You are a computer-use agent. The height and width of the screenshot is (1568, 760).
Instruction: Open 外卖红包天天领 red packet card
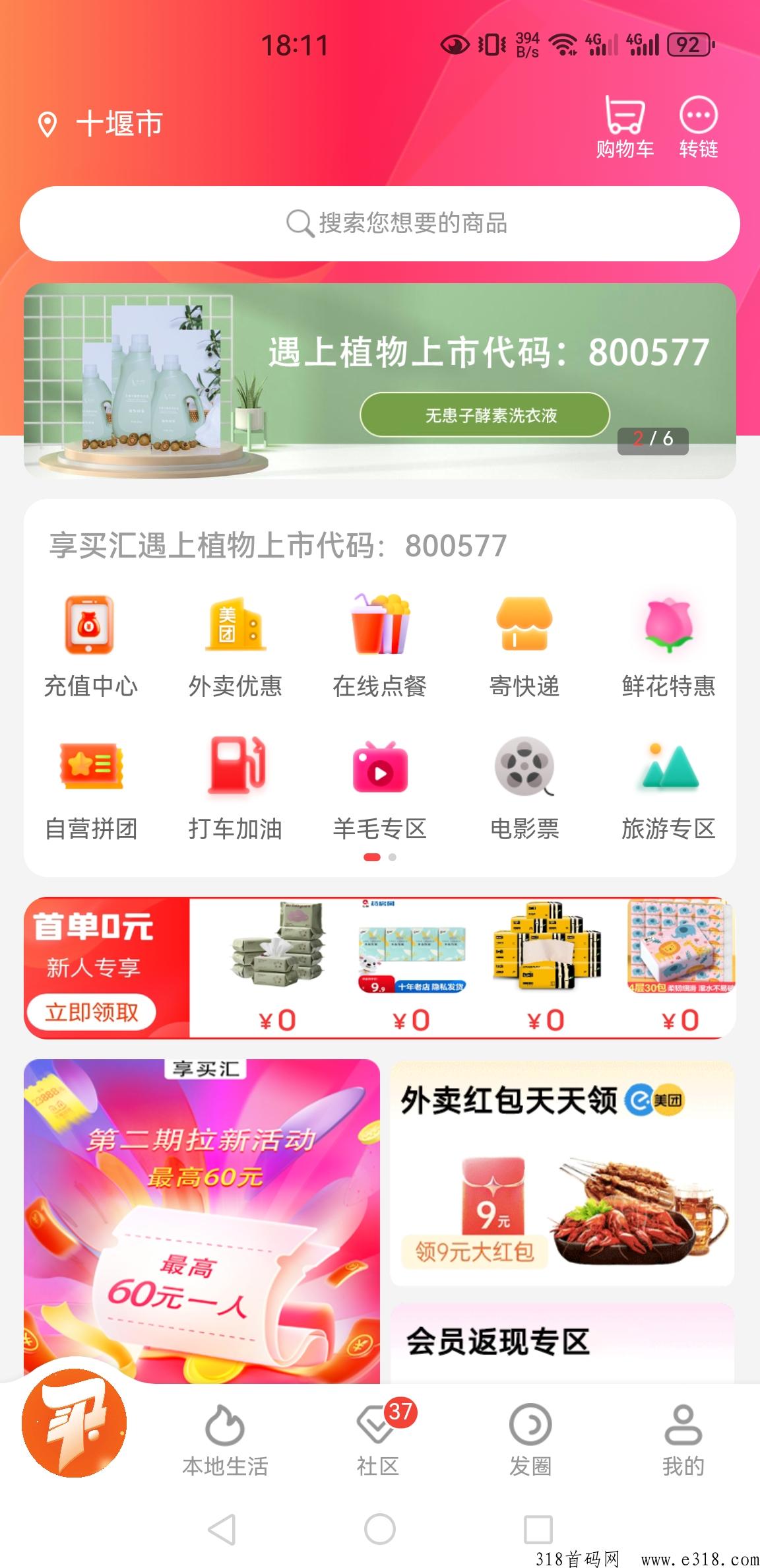(562, 1173)
